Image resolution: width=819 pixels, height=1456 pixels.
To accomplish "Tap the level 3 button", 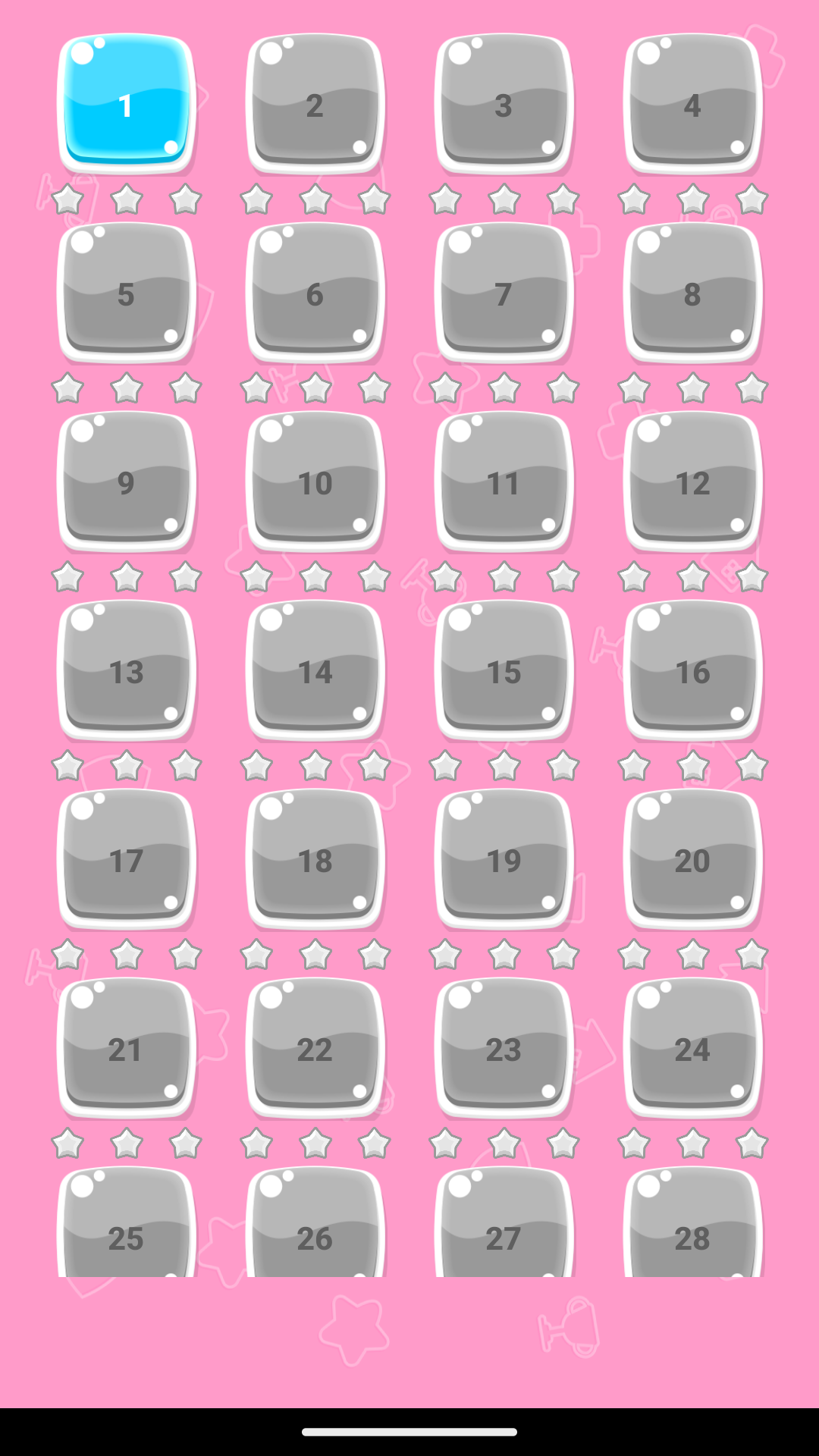I will pos(504,104).
